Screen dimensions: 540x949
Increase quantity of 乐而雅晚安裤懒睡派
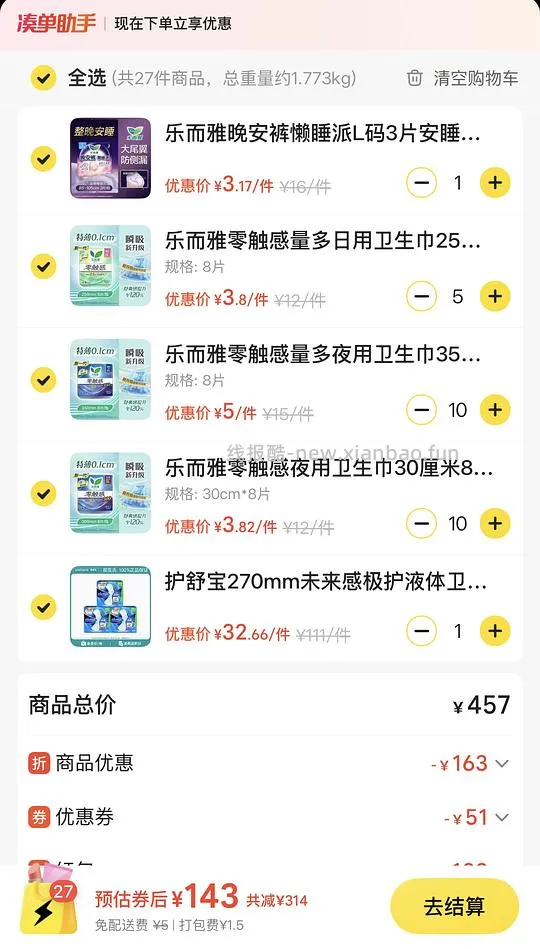coord(495,183)
